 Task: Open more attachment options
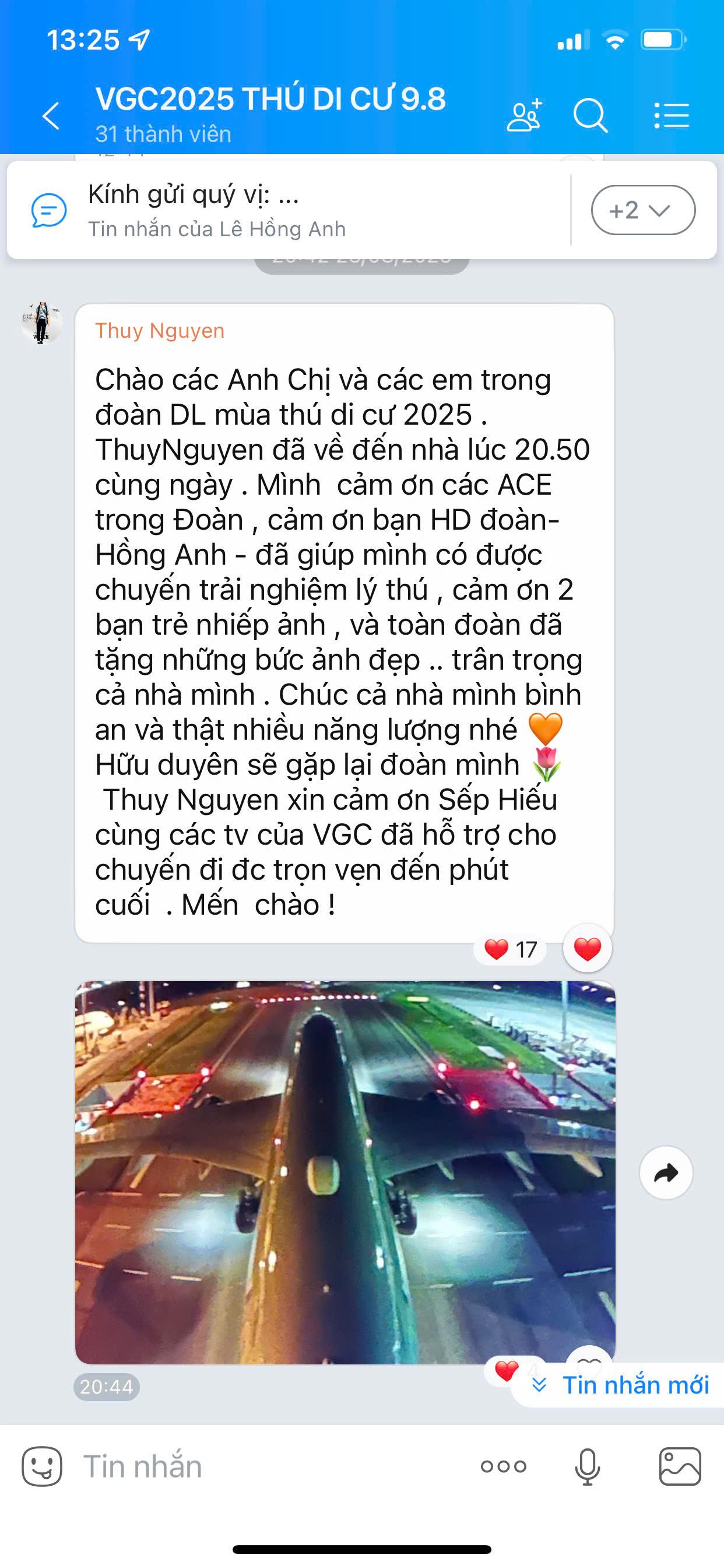503,1466
